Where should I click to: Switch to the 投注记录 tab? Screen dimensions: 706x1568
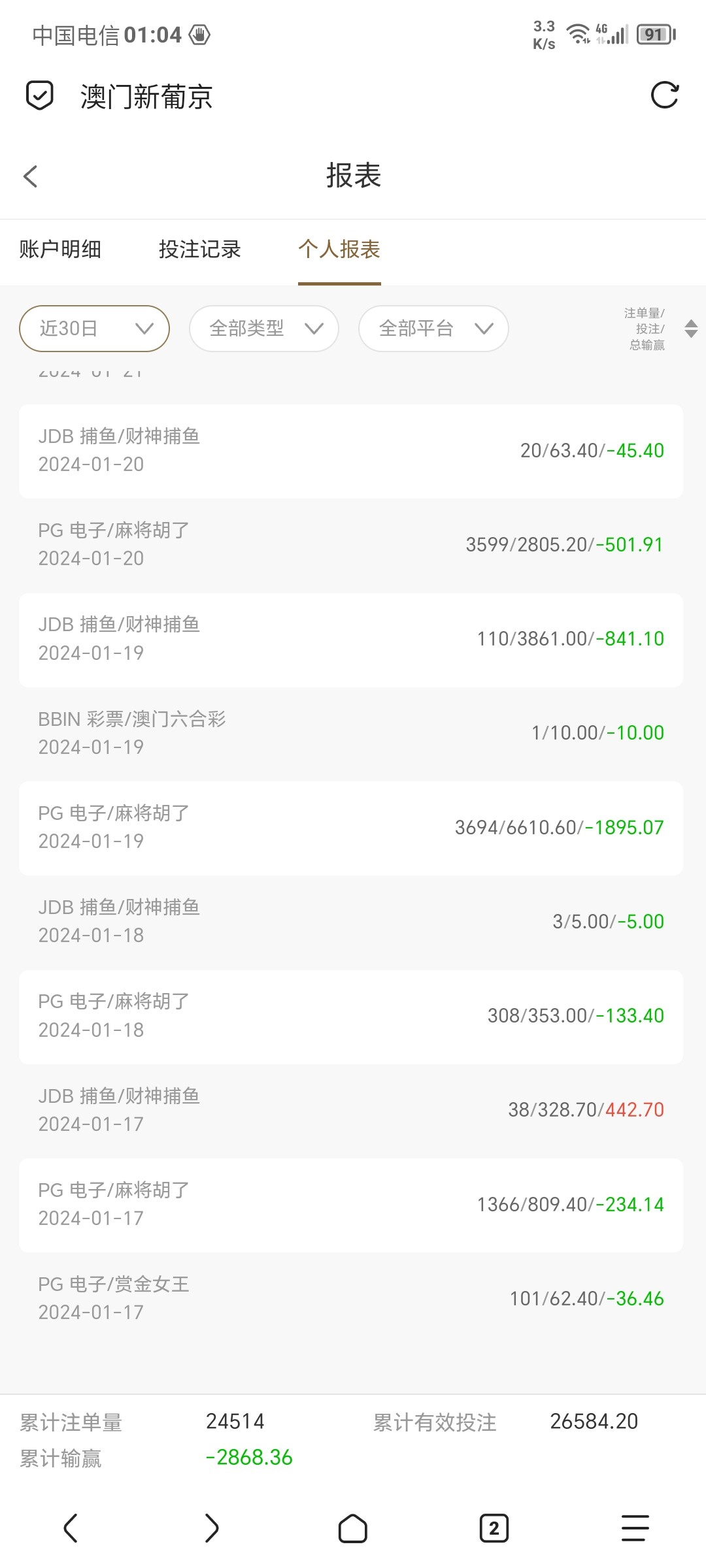(199, 249)
